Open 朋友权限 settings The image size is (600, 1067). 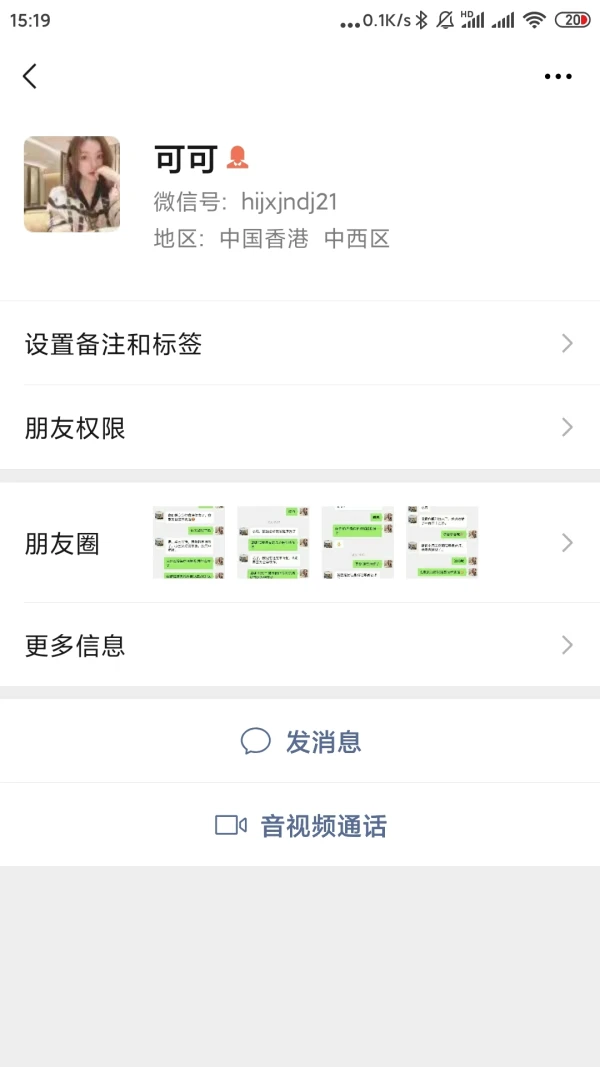pos(300,428)
